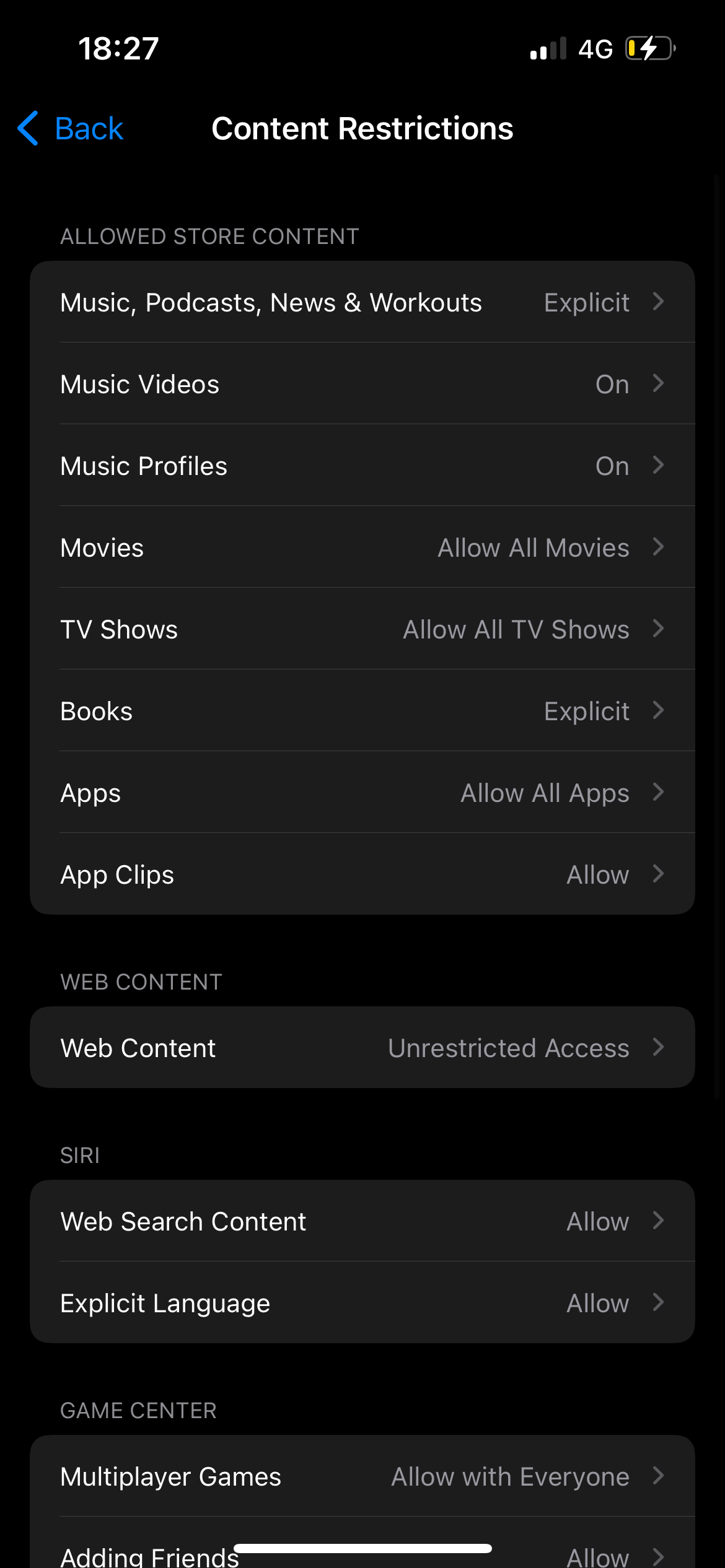Change Books explicit content setting
The image size is (725, 1568).
[362, 710]
